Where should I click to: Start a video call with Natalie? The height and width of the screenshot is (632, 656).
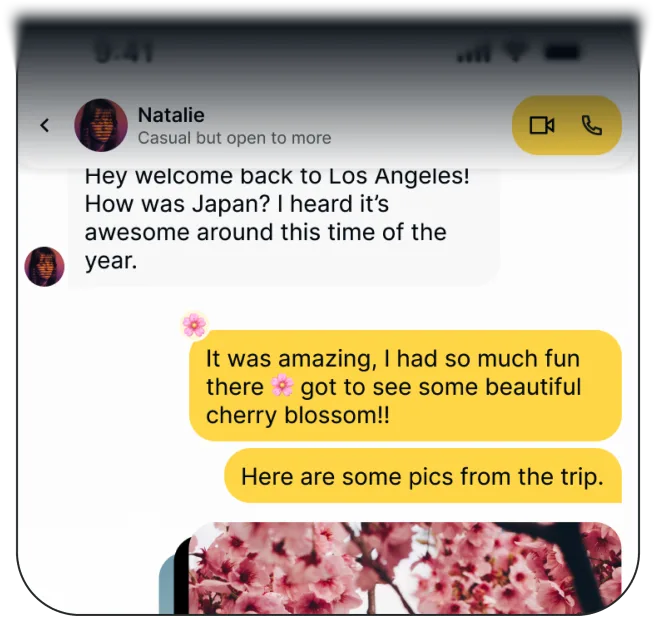click(542, 125)
